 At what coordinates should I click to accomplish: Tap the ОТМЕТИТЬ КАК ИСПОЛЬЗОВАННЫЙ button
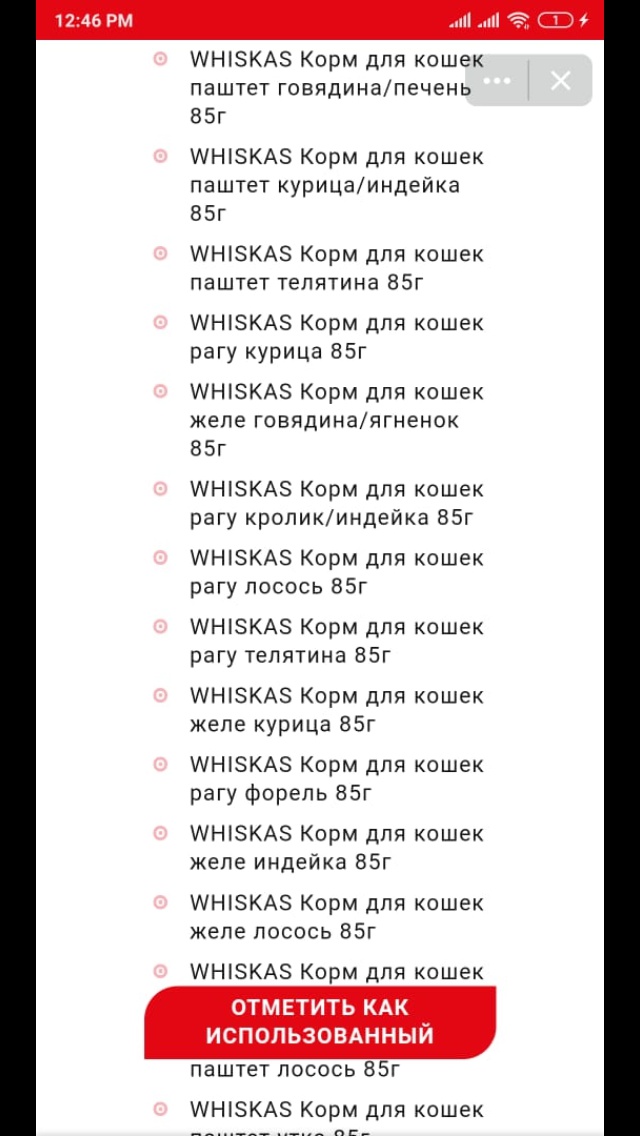tap(320, 1021)
